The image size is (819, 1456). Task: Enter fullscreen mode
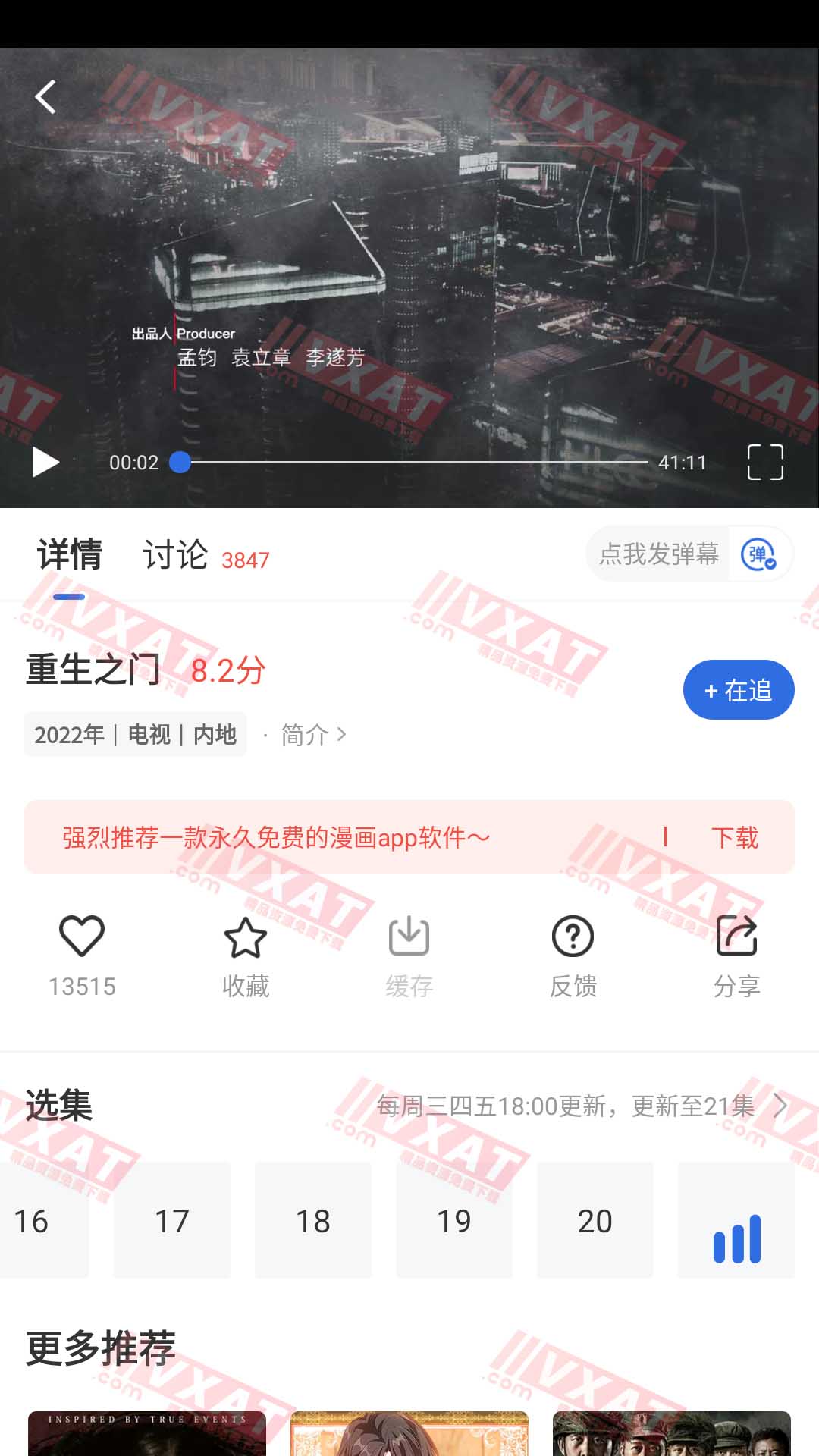tap(764, 462)
